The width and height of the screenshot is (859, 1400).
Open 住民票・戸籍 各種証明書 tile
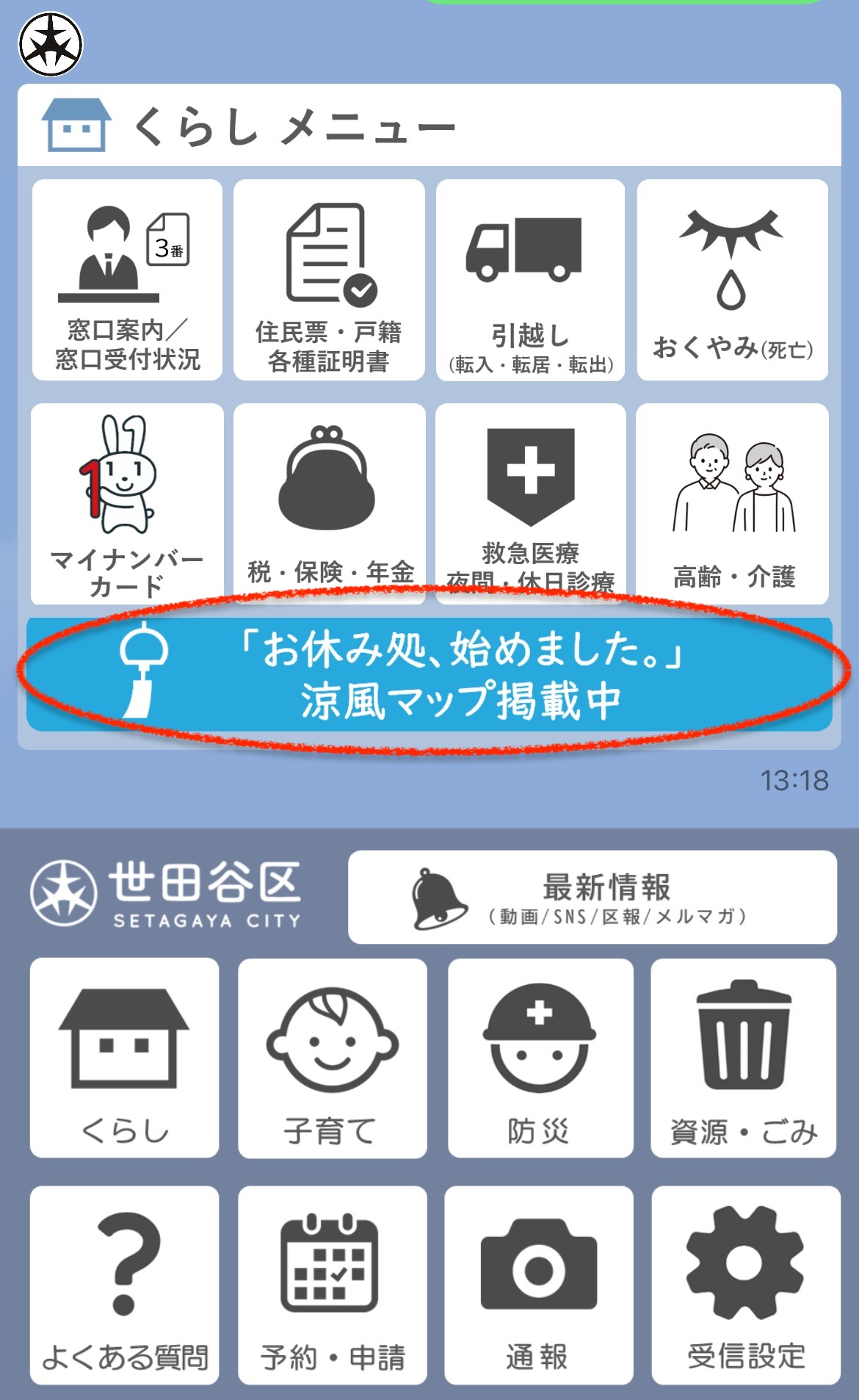(x=329, y=280)
